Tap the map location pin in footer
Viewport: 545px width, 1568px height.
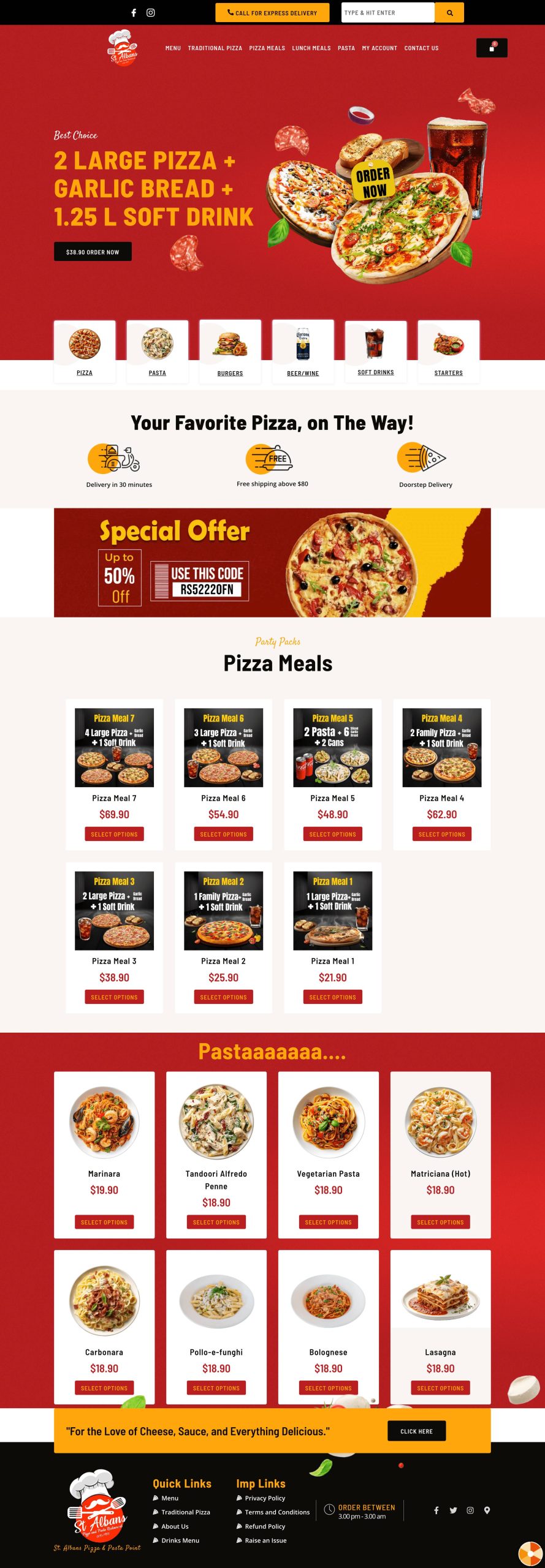pos(487,1510)
